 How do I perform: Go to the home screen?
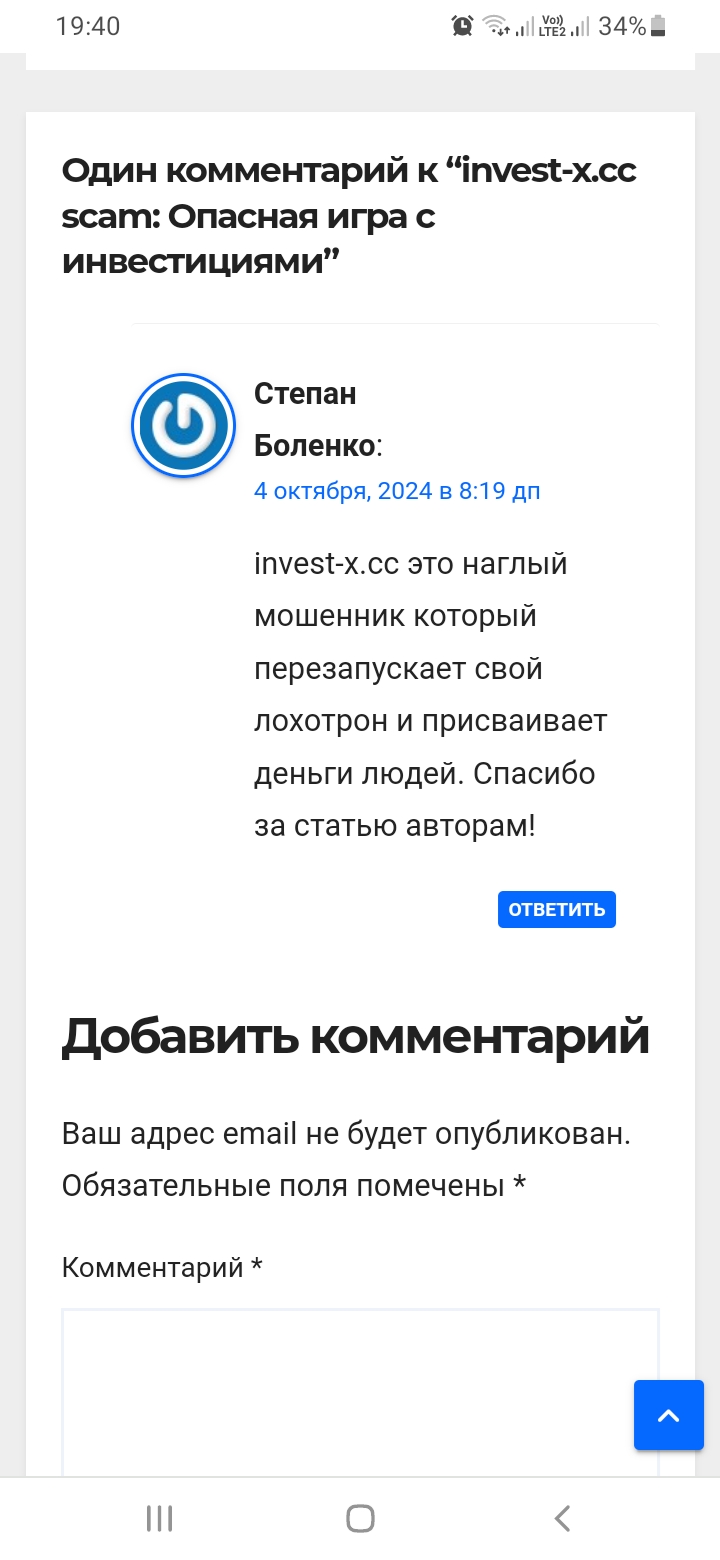coord(360,1518)
